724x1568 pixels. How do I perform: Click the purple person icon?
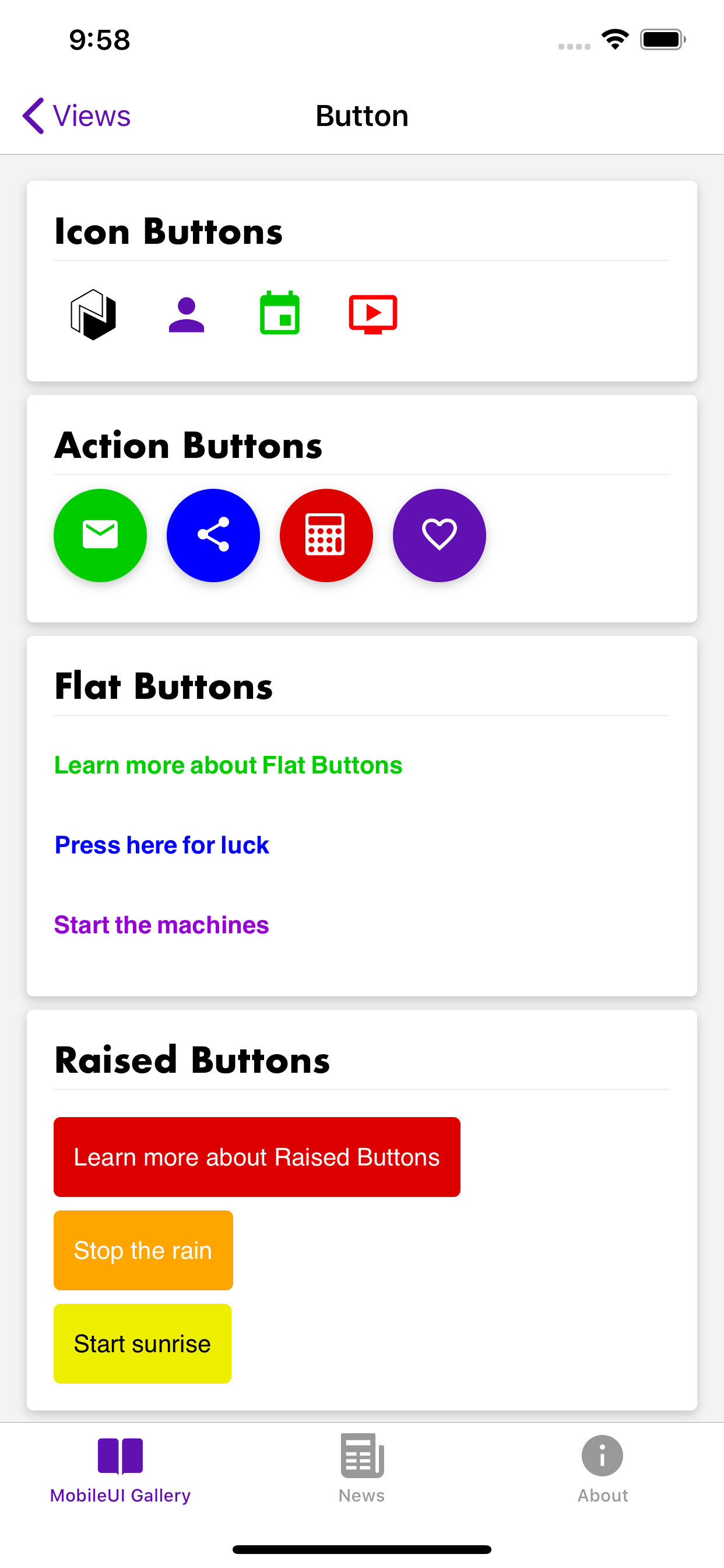(187, 313)
